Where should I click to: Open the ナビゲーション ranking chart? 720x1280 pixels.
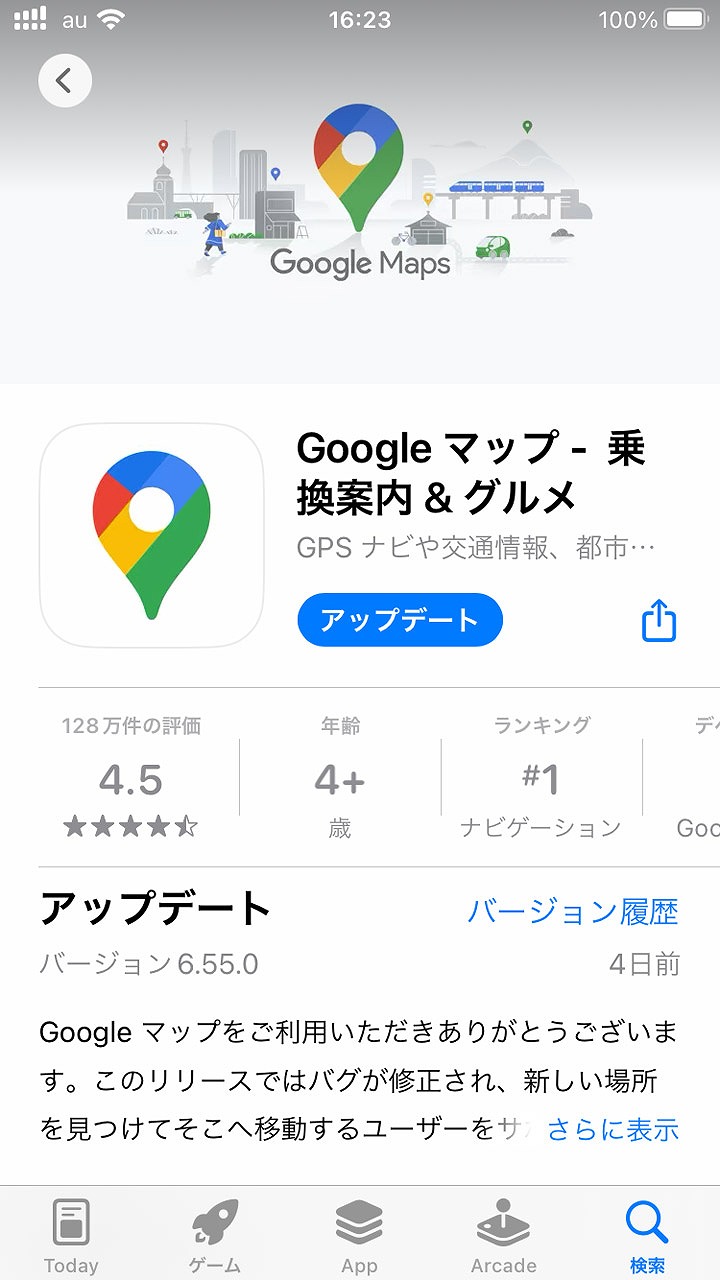(540, 778)
